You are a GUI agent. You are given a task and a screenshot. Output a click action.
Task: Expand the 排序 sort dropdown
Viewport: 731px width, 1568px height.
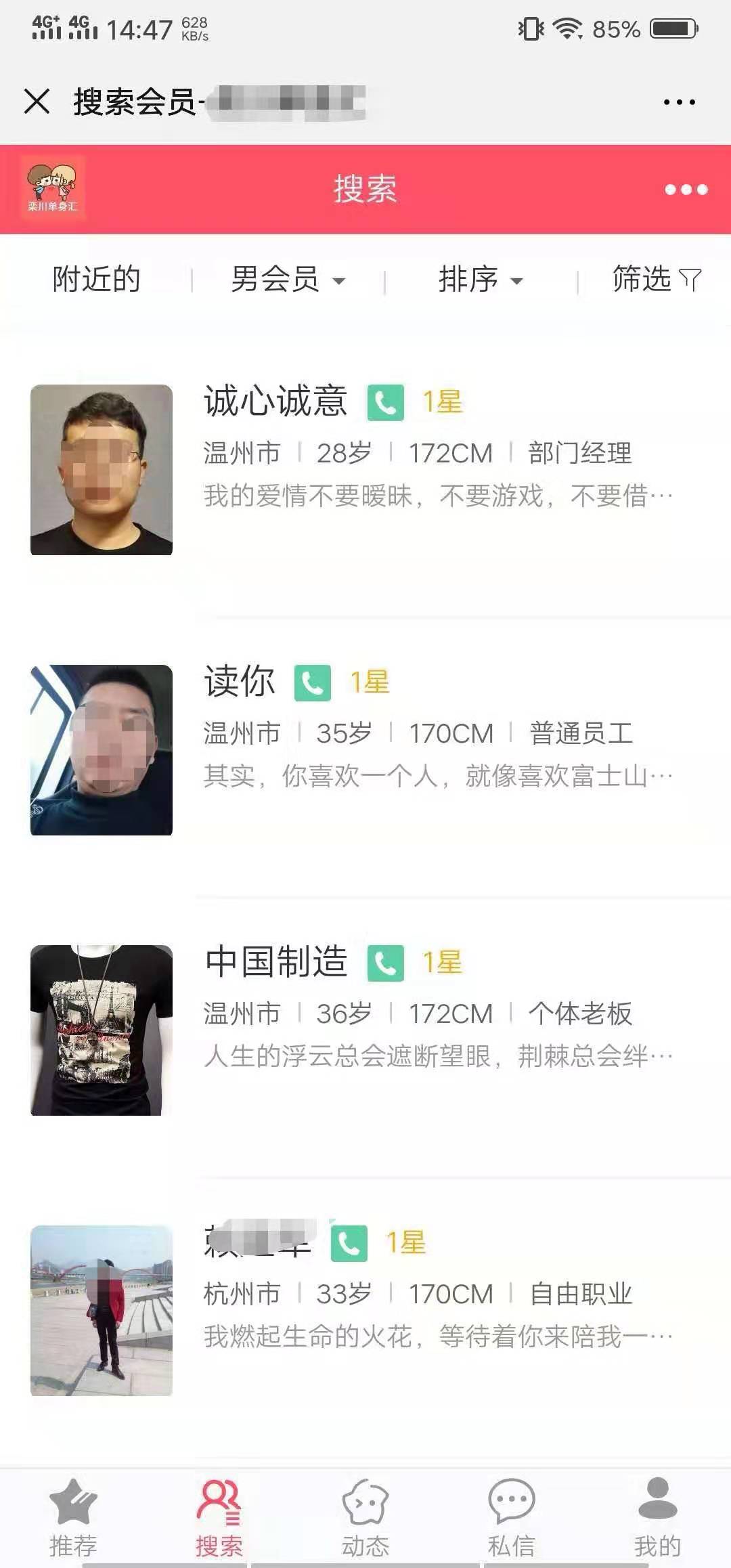tap(481, 280)
